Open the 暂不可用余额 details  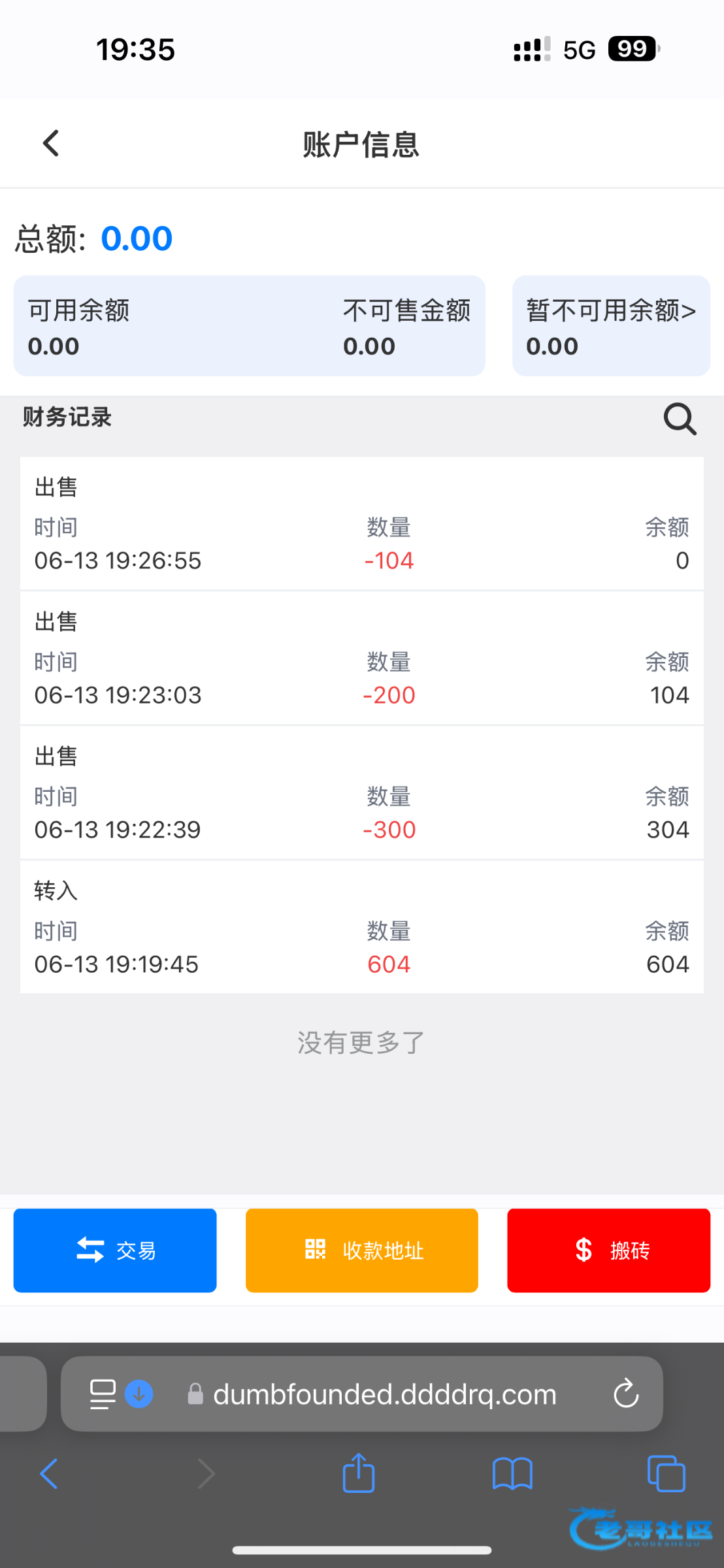point(611,326)
